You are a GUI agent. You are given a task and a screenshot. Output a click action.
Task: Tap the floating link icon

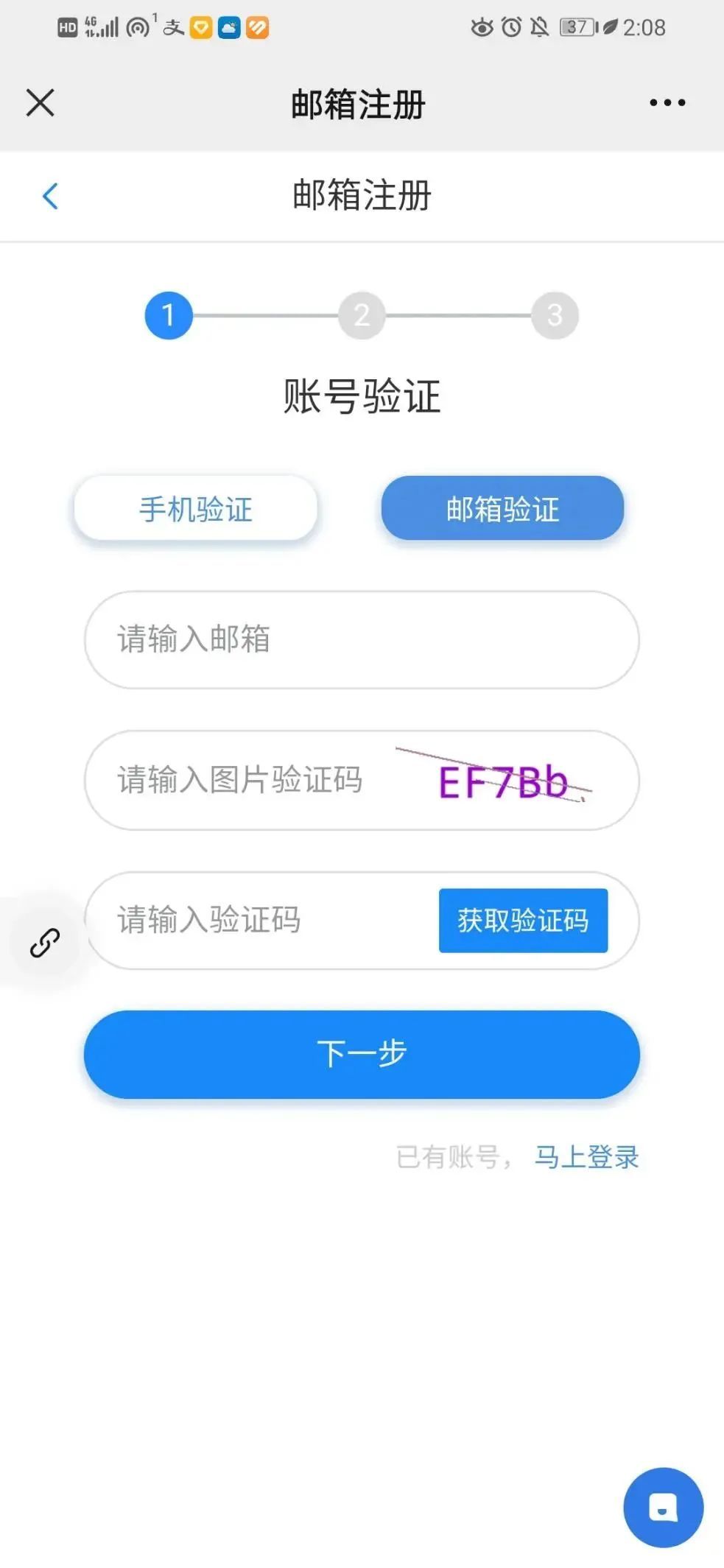pos(44,942)
